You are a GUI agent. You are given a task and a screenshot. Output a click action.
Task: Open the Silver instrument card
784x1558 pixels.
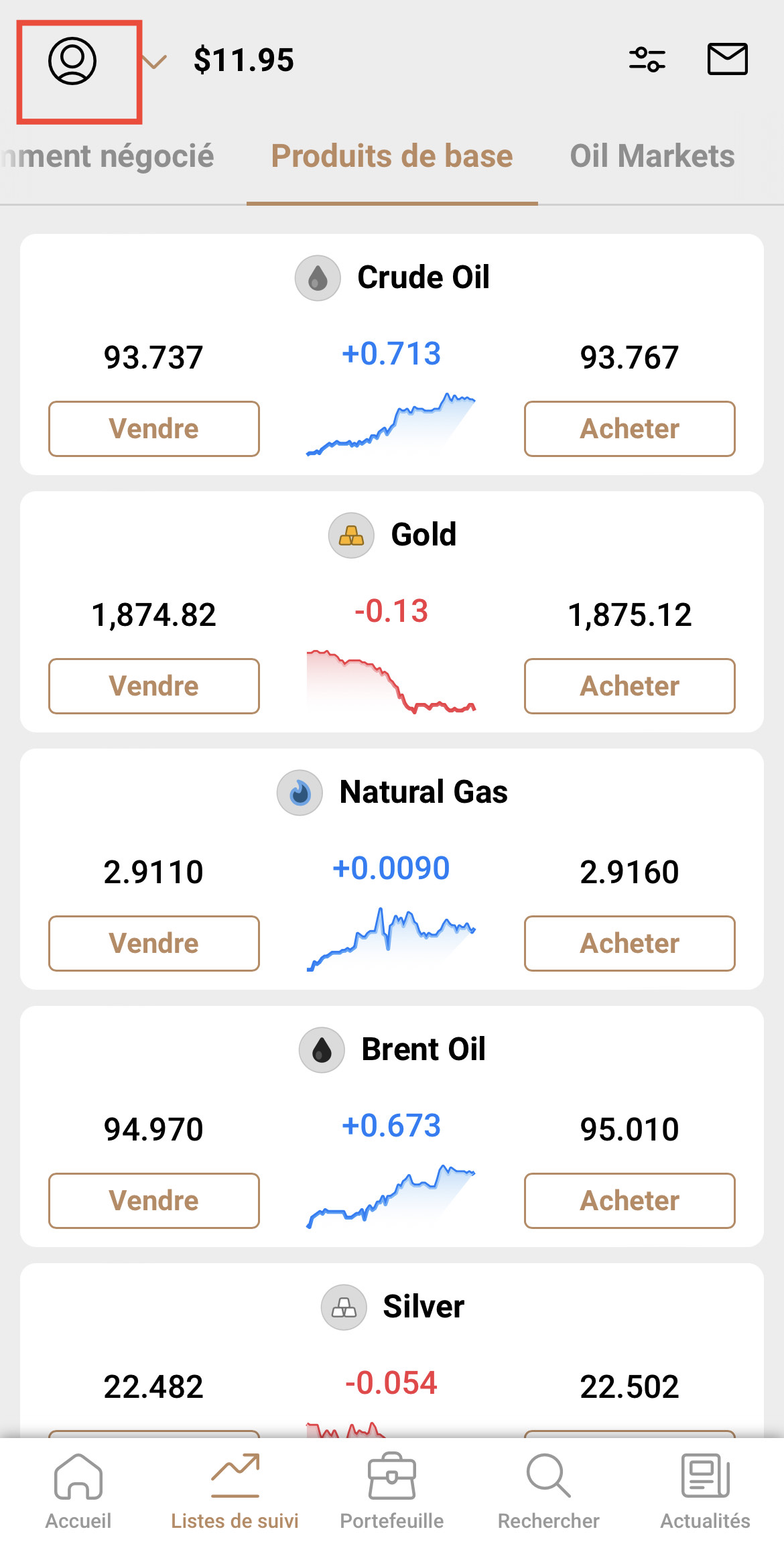point(423,1307)
